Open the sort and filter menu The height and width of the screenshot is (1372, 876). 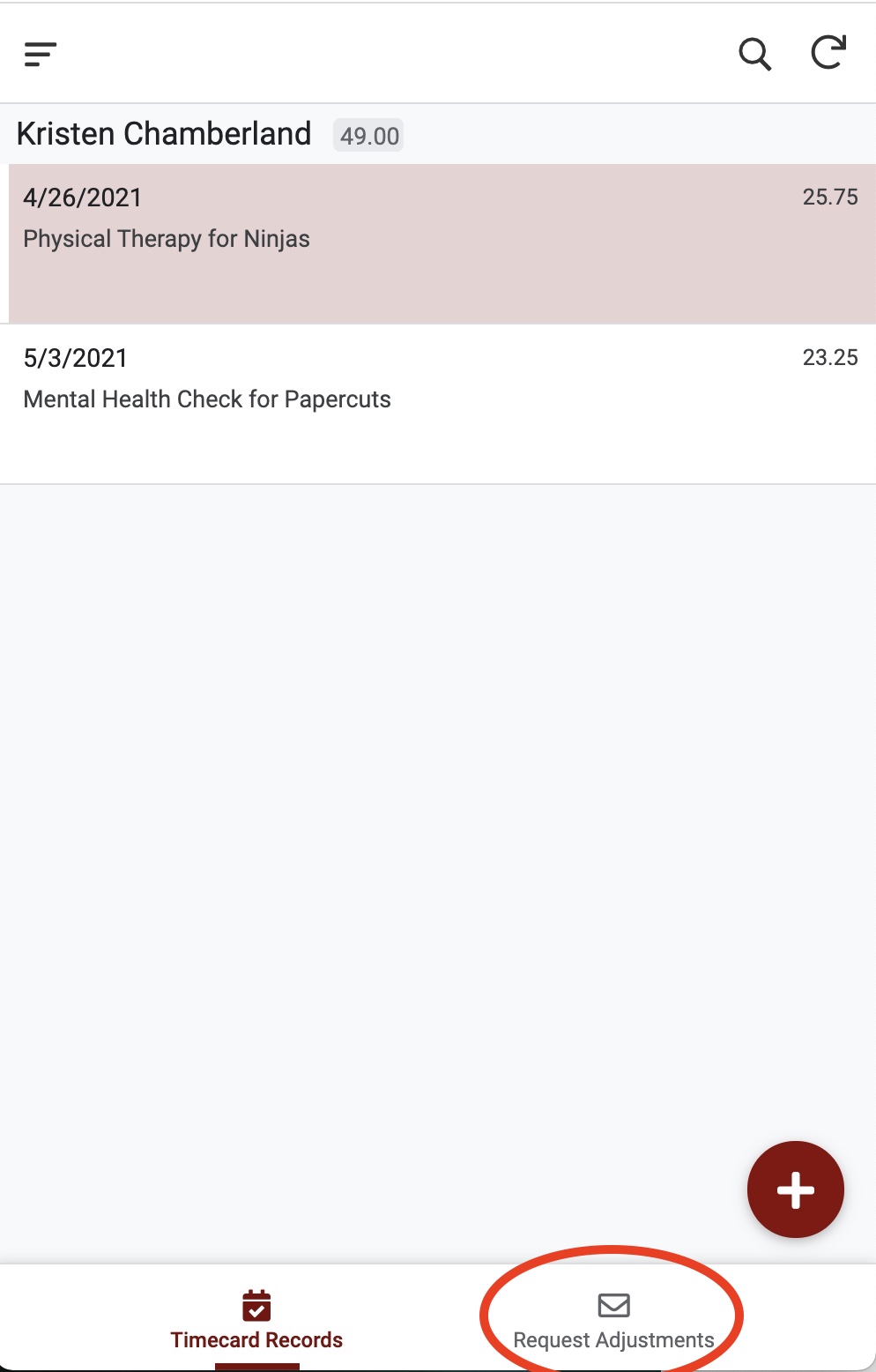coord(41,55)
